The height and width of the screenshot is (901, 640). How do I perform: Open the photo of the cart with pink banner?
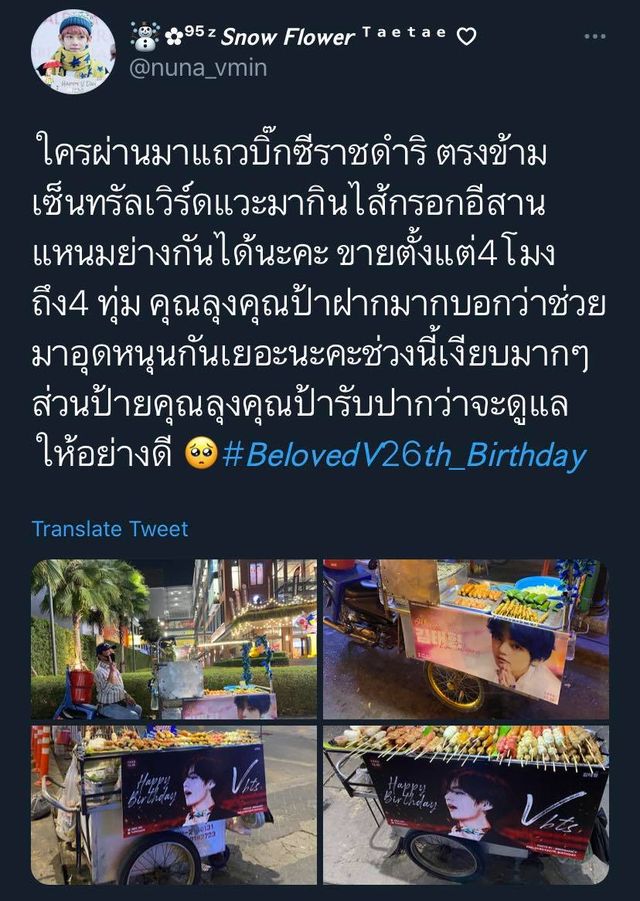[x=465, y=639]
